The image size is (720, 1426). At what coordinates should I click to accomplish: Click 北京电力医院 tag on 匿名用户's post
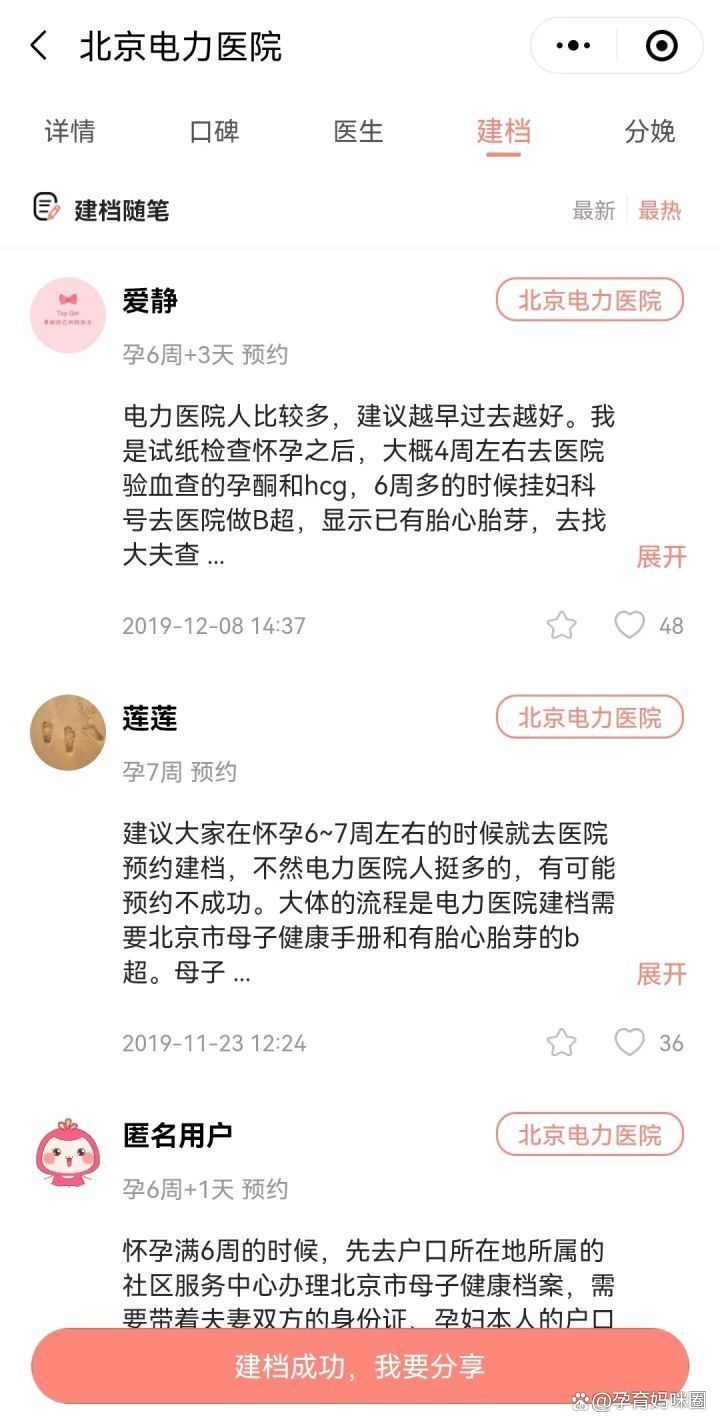tap(589, 1135)
